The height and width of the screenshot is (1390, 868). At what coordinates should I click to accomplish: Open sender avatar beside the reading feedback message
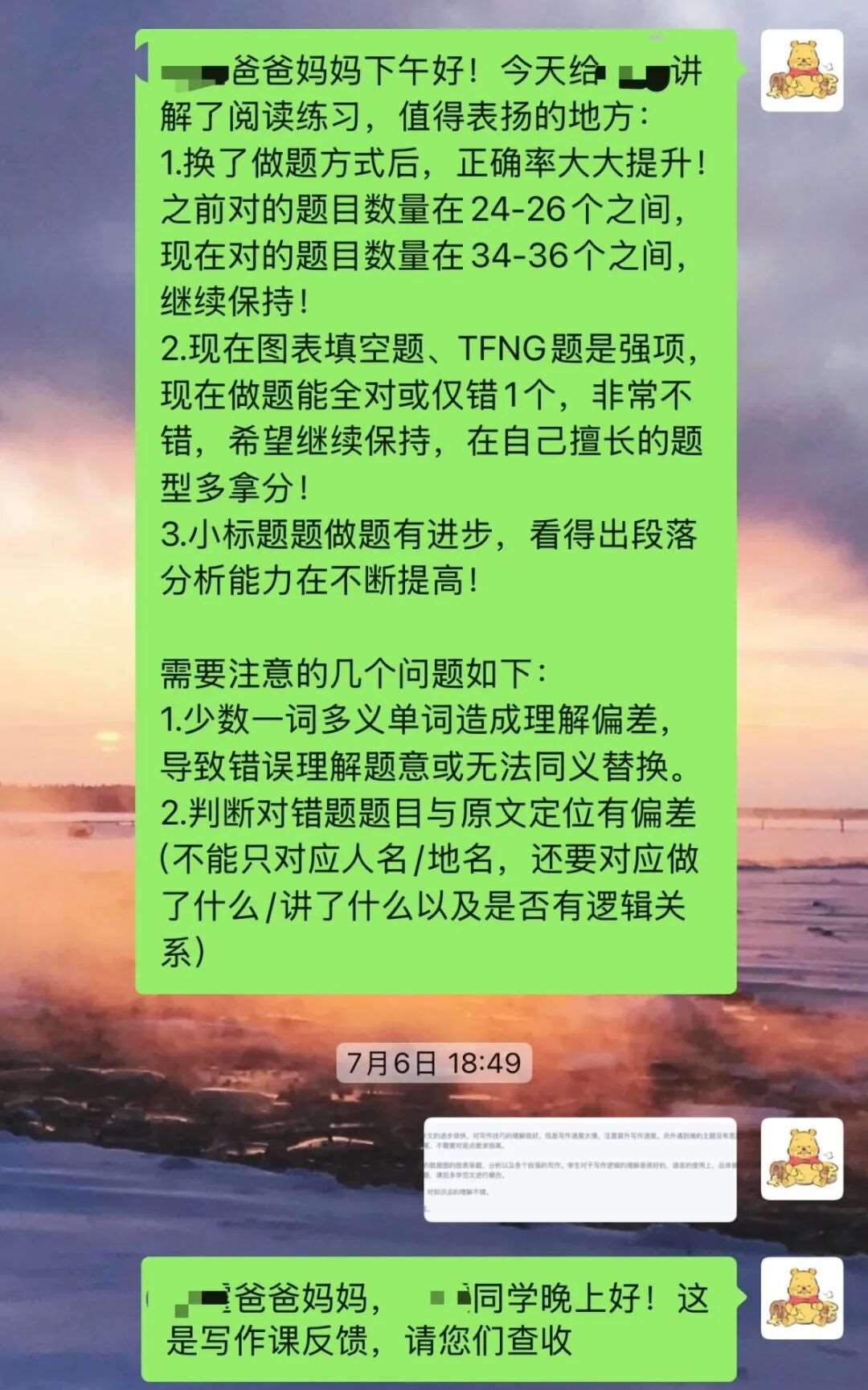(x=801, y=71)
